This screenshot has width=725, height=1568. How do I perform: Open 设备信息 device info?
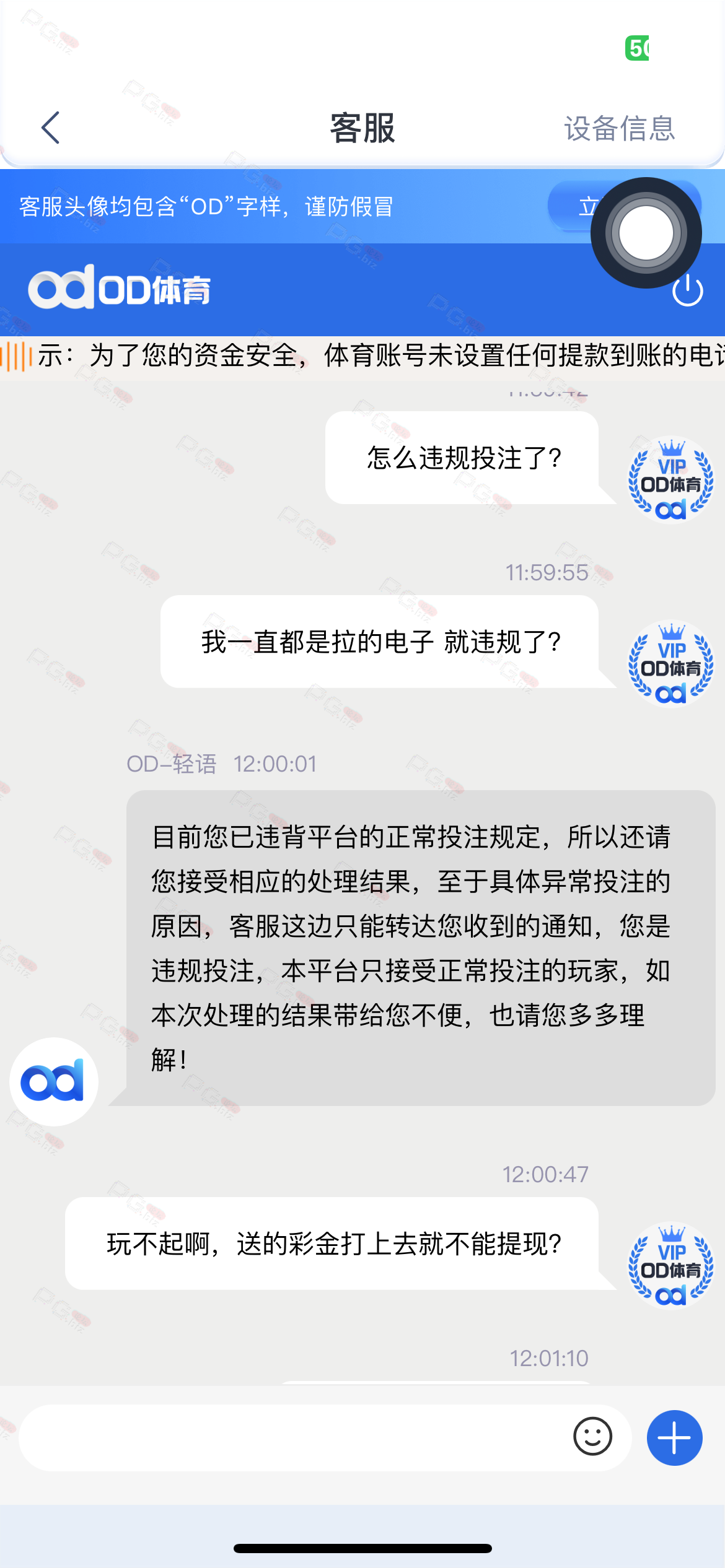click(x=618, y=129)
